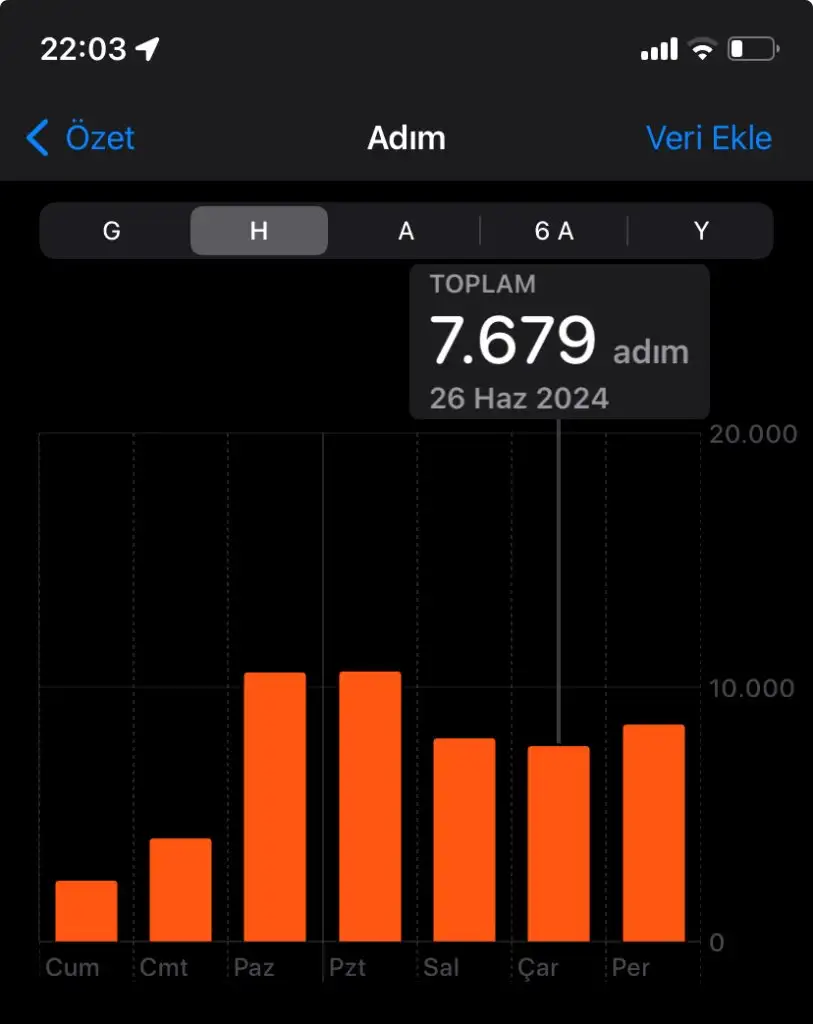This screenshot has height=1024, width=813.
Task: Show steps for the Pzt bar
Action: click(x=370, y=807)
